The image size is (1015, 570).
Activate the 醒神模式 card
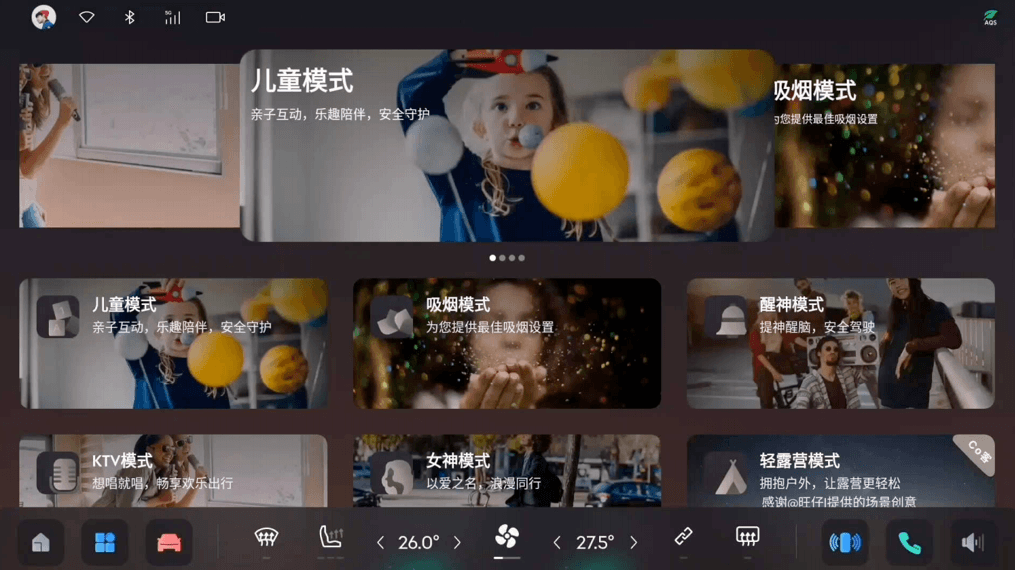coord(840,343)
